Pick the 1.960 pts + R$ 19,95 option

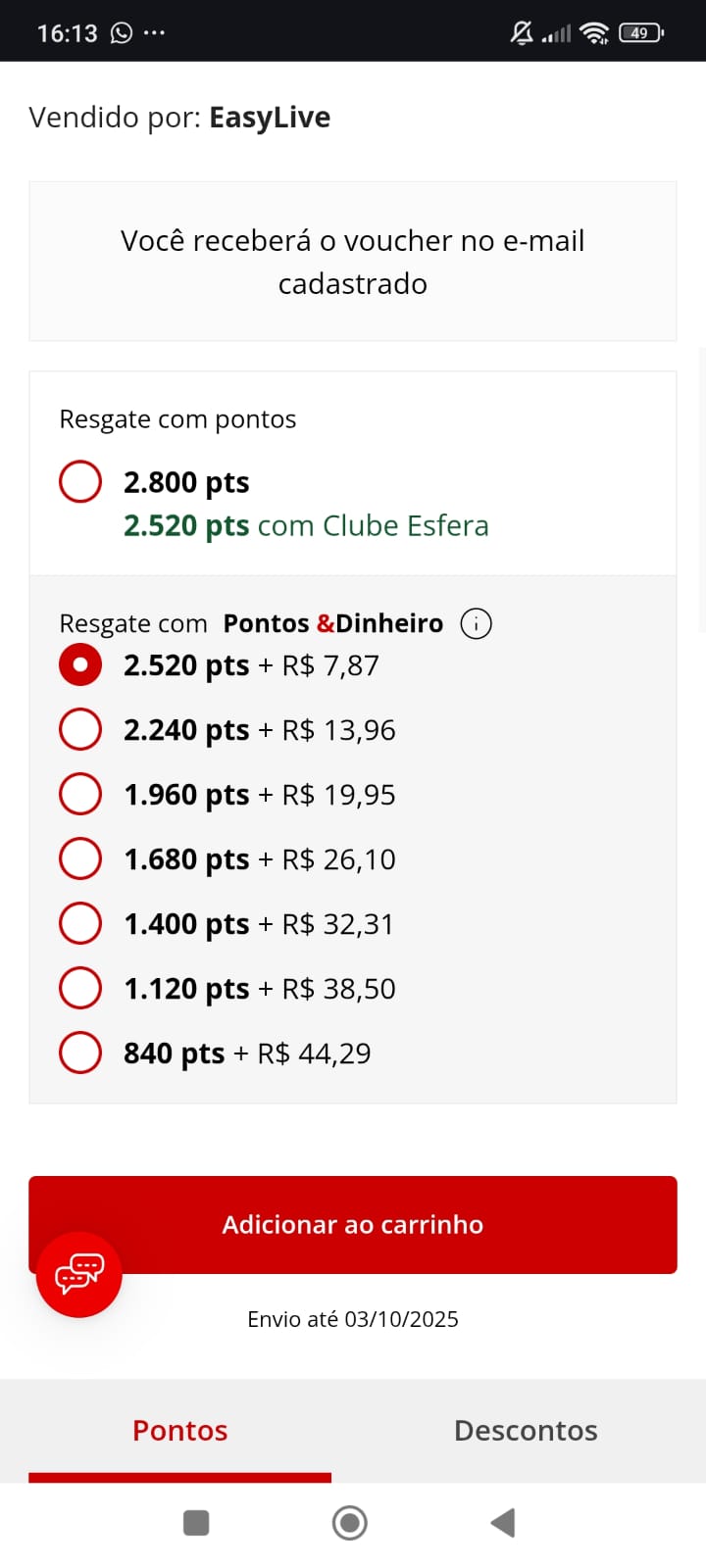[80, 795]
